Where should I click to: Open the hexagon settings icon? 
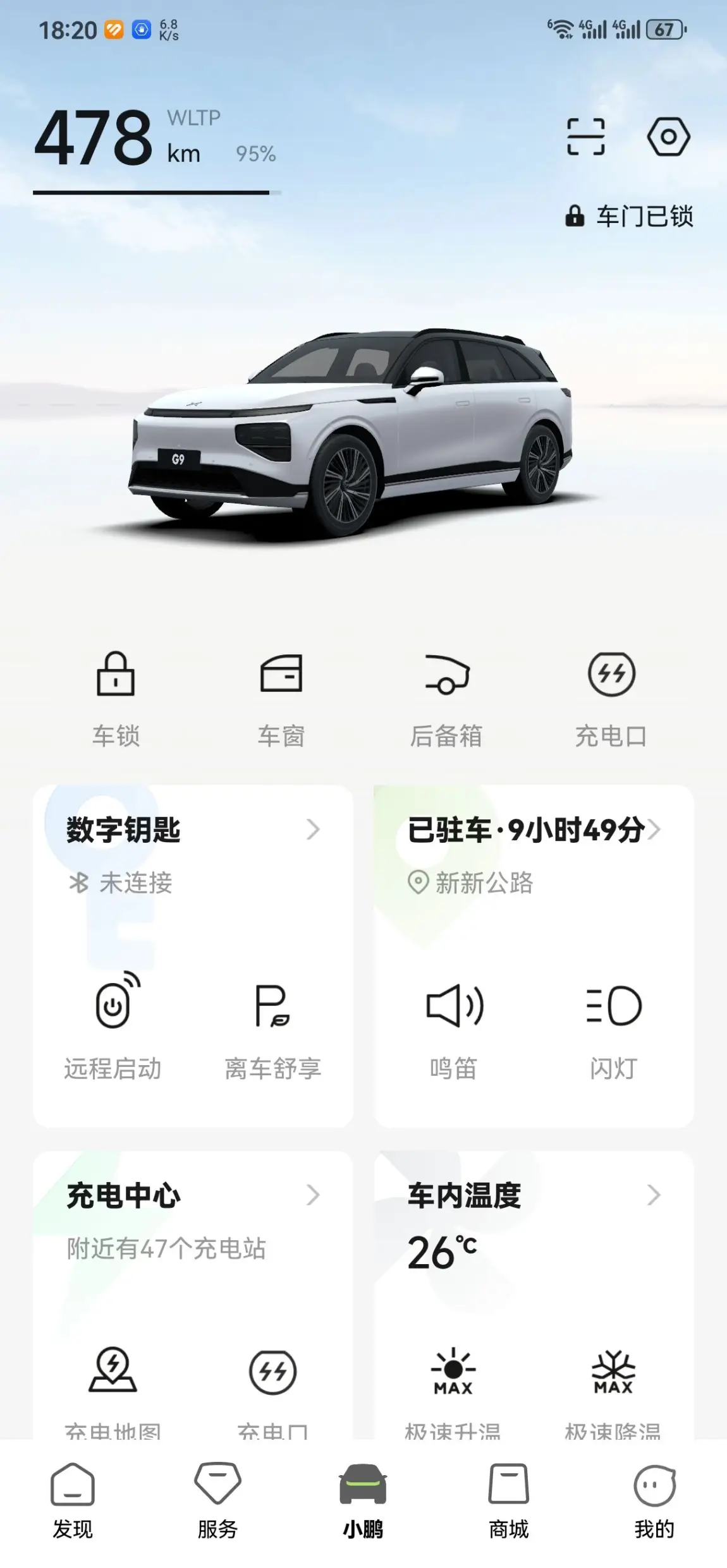(668, 136)
